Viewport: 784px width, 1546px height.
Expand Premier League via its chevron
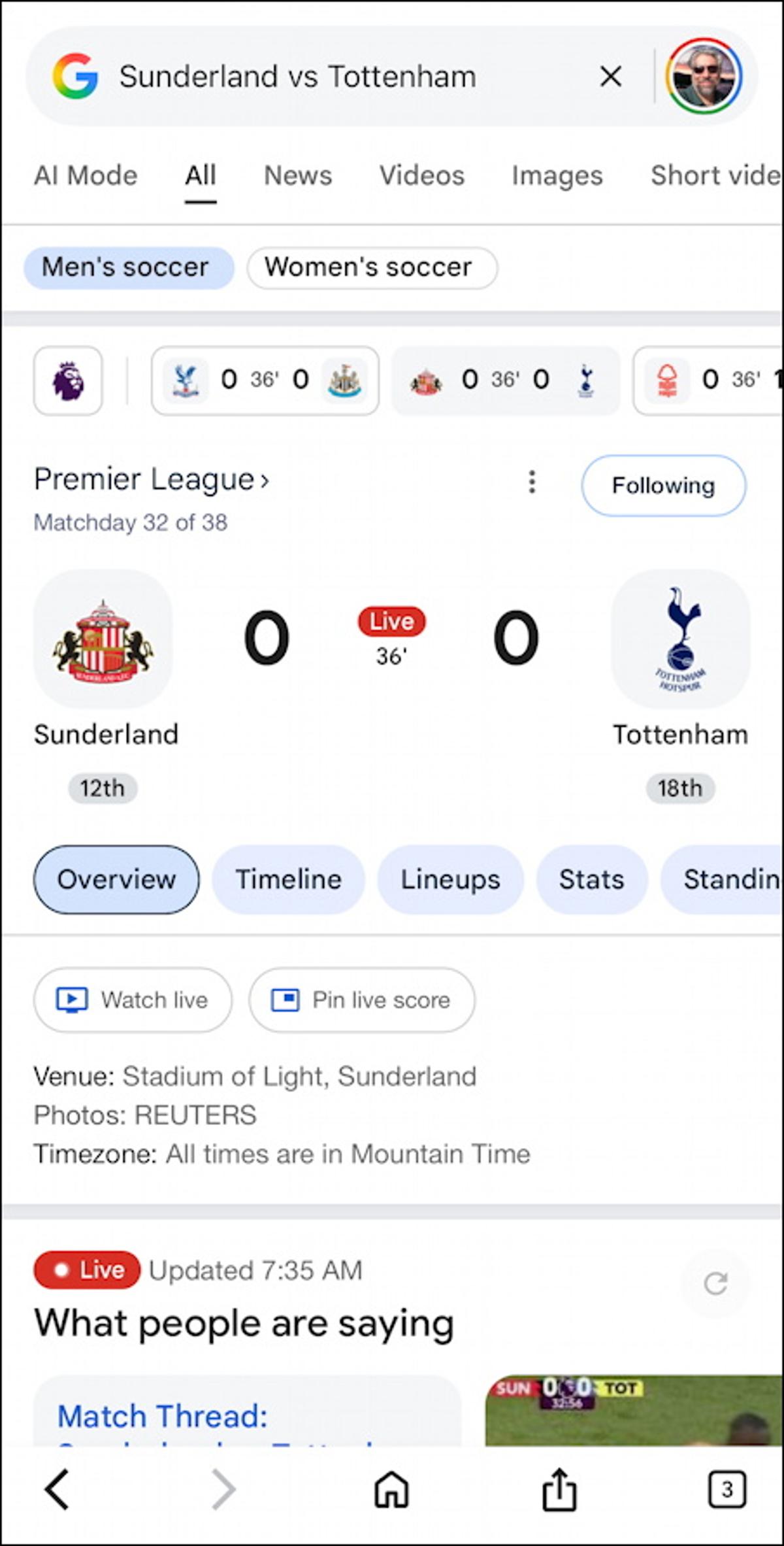point(264,480)
